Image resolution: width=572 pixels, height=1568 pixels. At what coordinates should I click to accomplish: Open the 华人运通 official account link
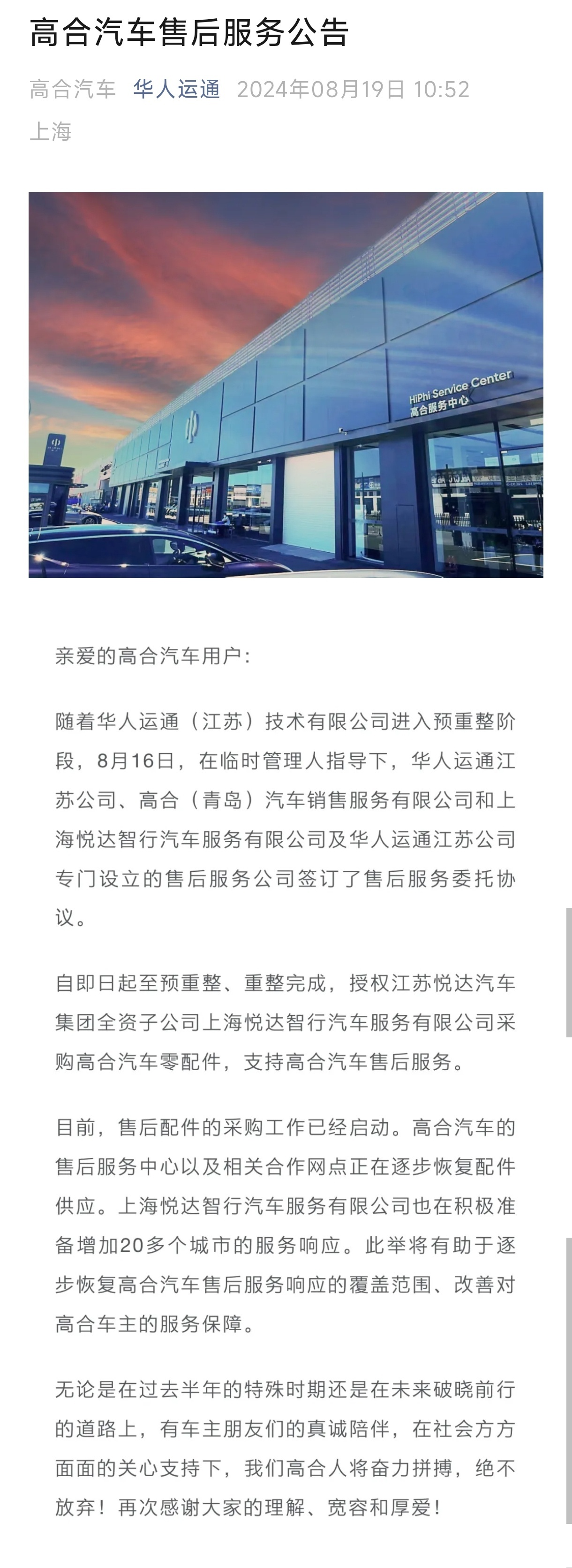click(176, 90)
